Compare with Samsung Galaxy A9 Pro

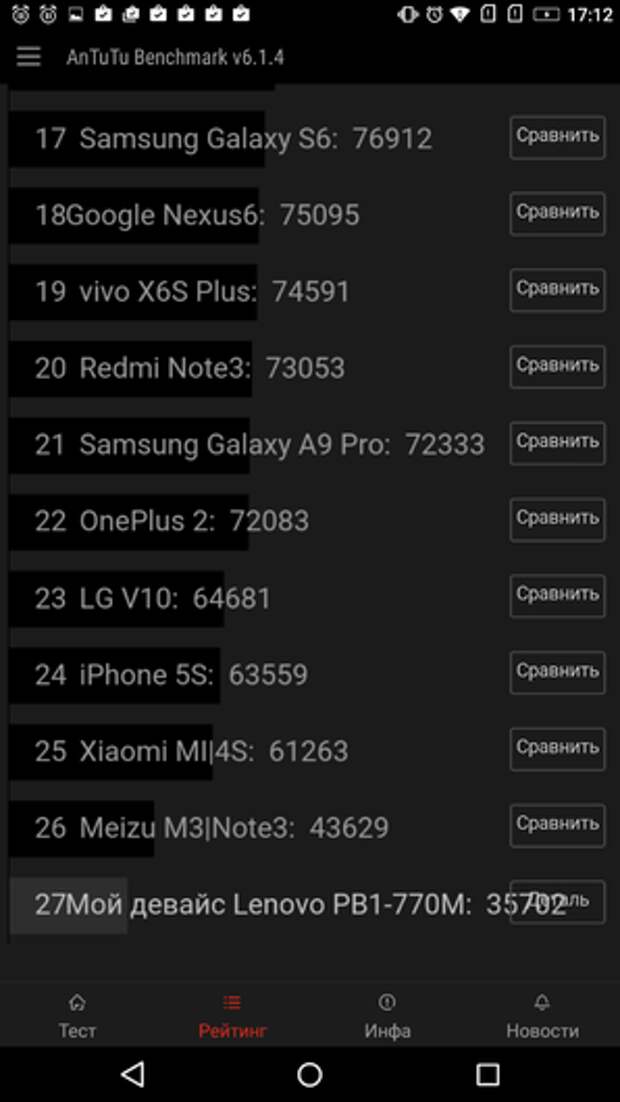(x=557, y=443)
